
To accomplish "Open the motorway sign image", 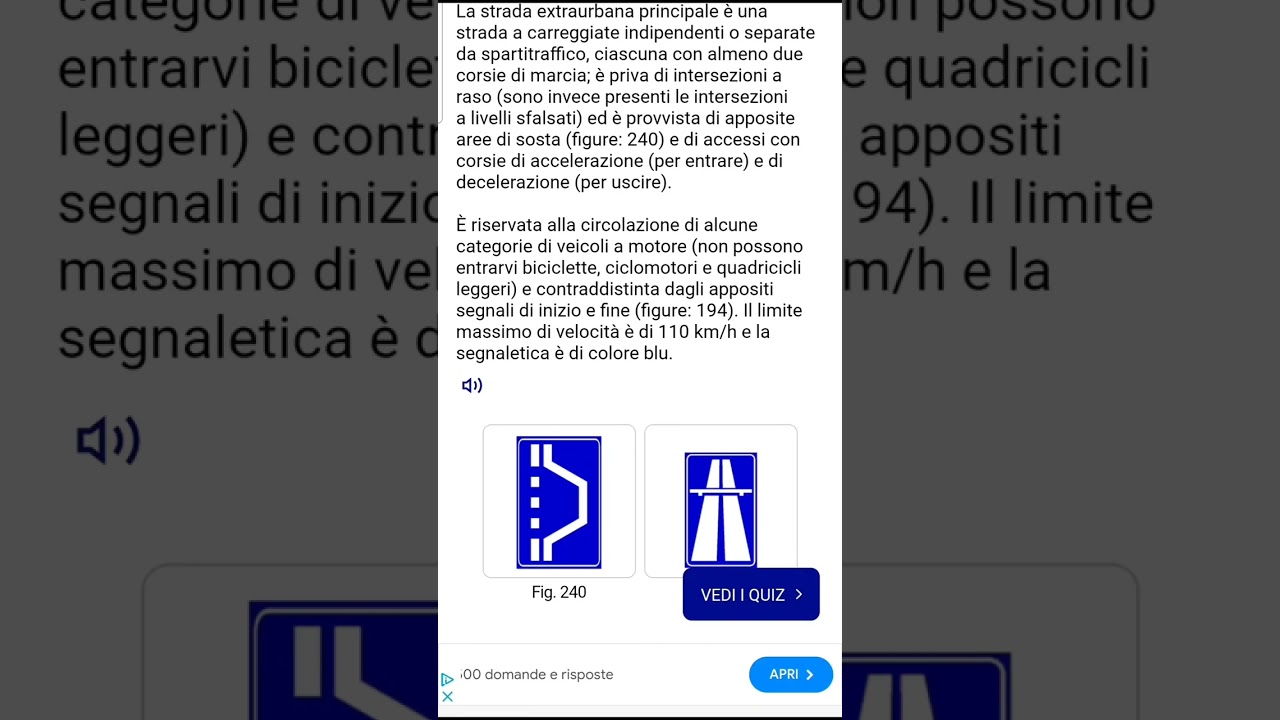I will 721,500.
